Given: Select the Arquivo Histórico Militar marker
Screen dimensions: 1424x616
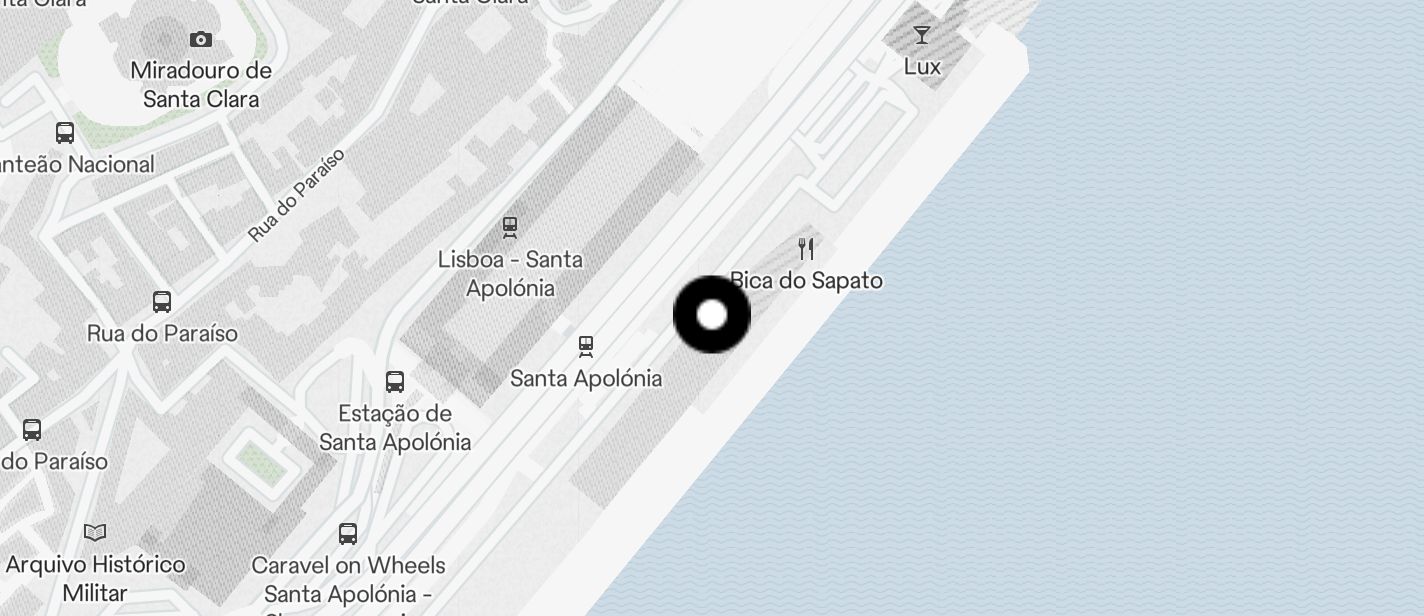Looking at the screenshot, I should coord(95,533).
